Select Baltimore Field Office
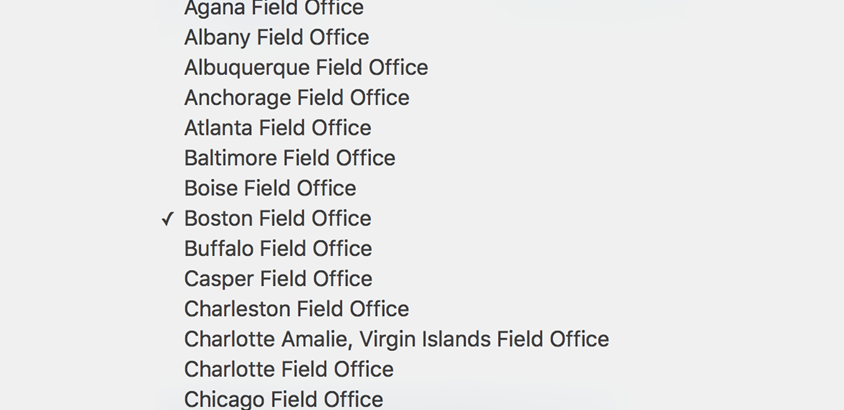 tap(289, 158)
